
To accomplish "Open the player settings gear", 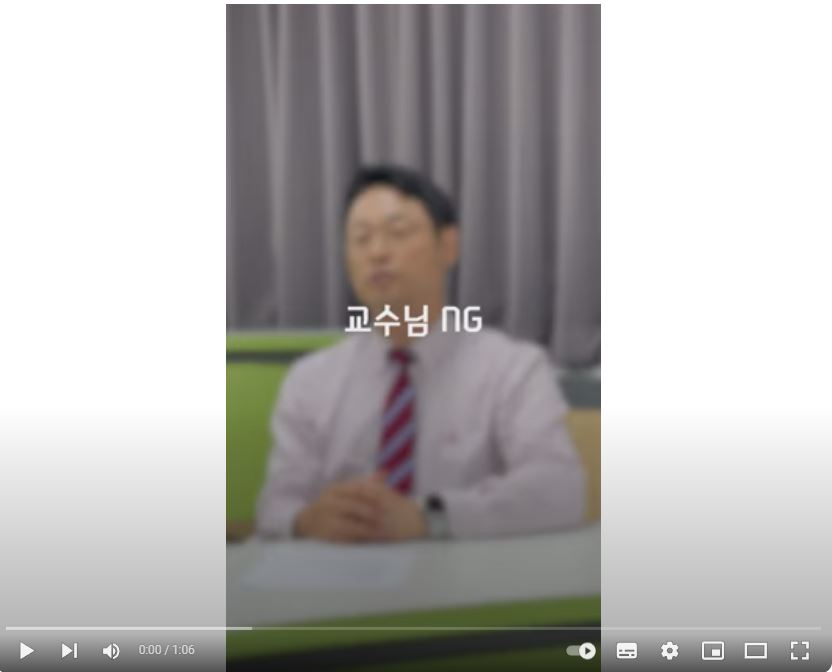I will click(670, 651).
